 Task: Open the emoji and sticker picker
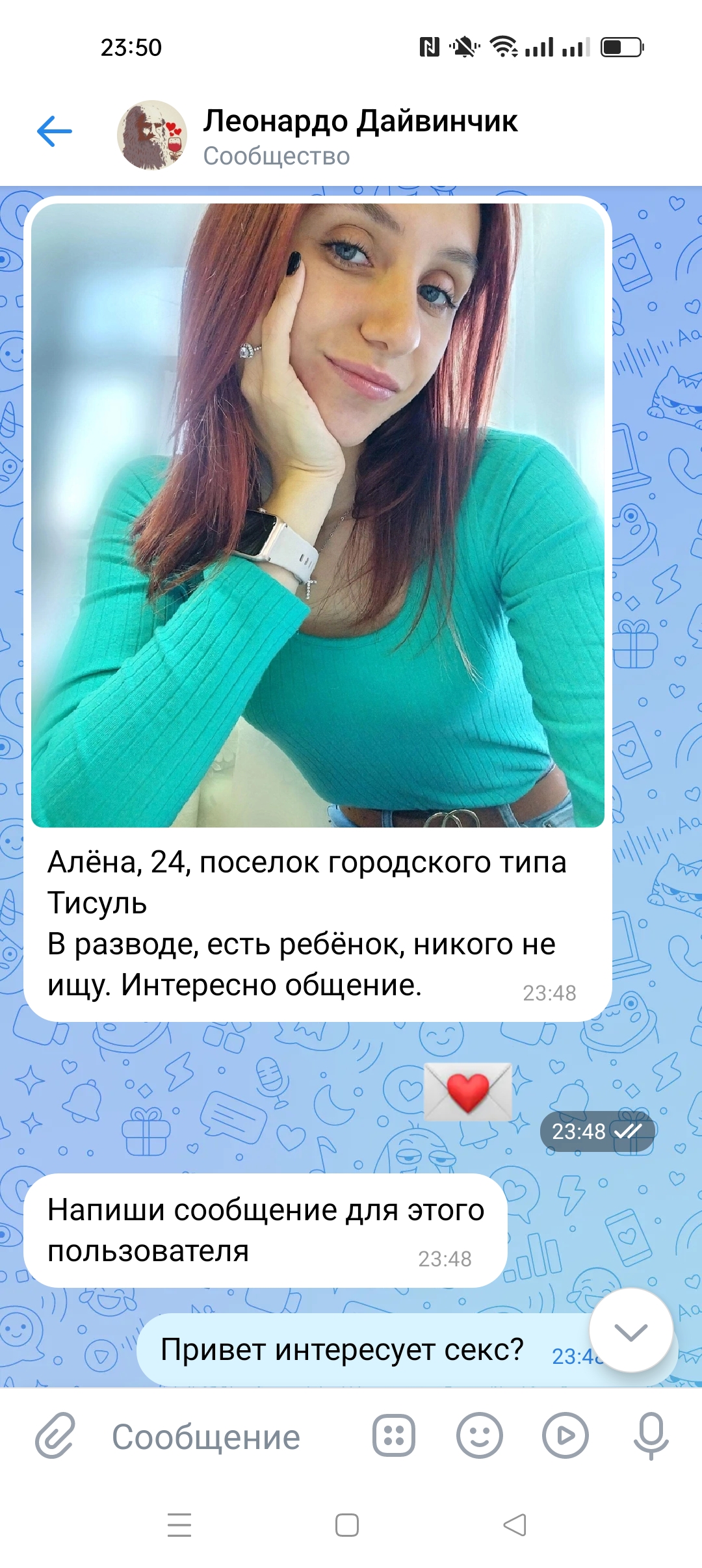(479, 1435)
